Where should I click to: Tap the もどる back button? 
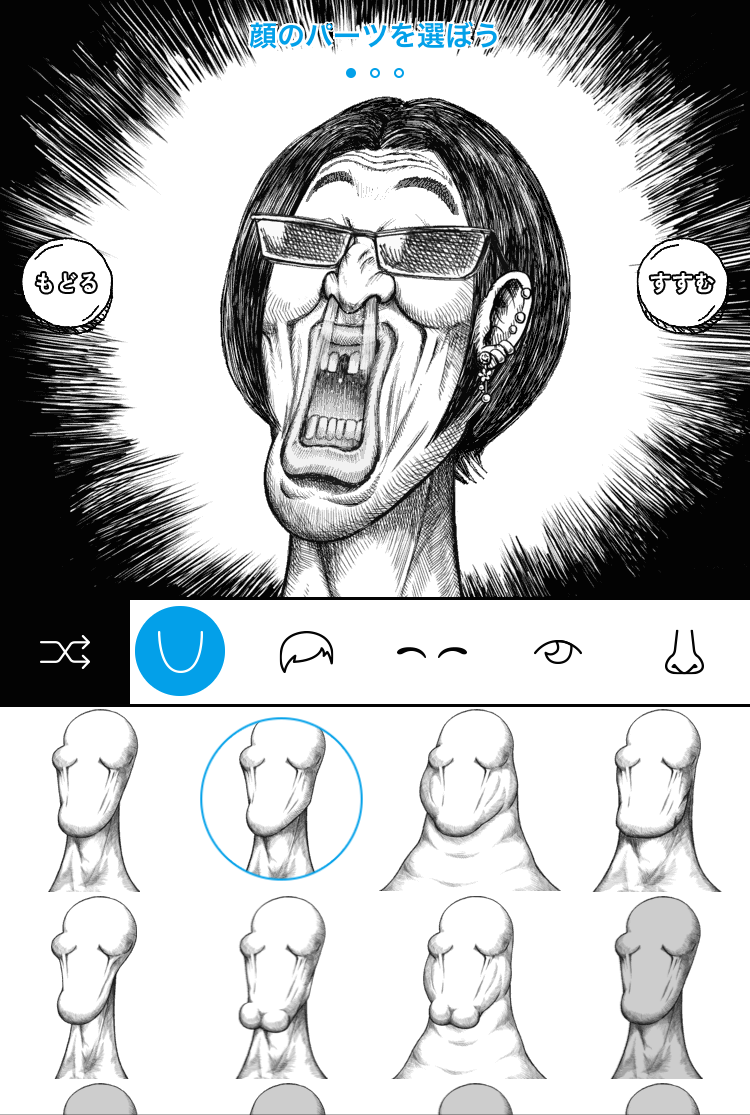pos(67,284)
